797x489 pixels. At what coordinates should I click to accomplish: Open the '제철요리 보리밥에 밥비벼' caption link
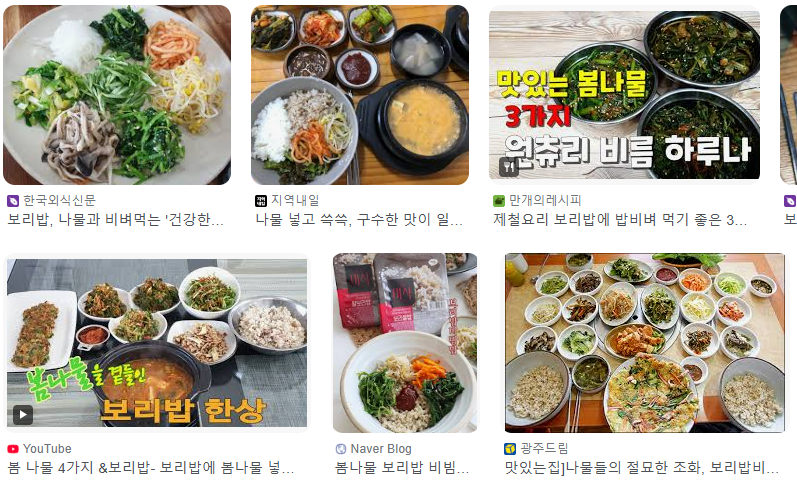click(x=620, y=219)
